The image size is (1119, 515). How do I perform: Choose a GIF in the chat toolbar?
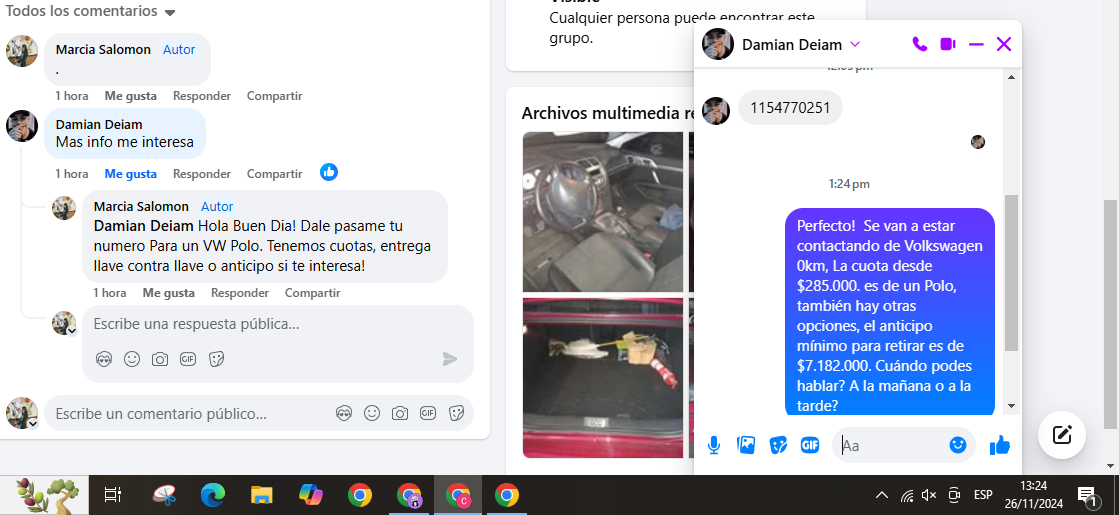810,445
